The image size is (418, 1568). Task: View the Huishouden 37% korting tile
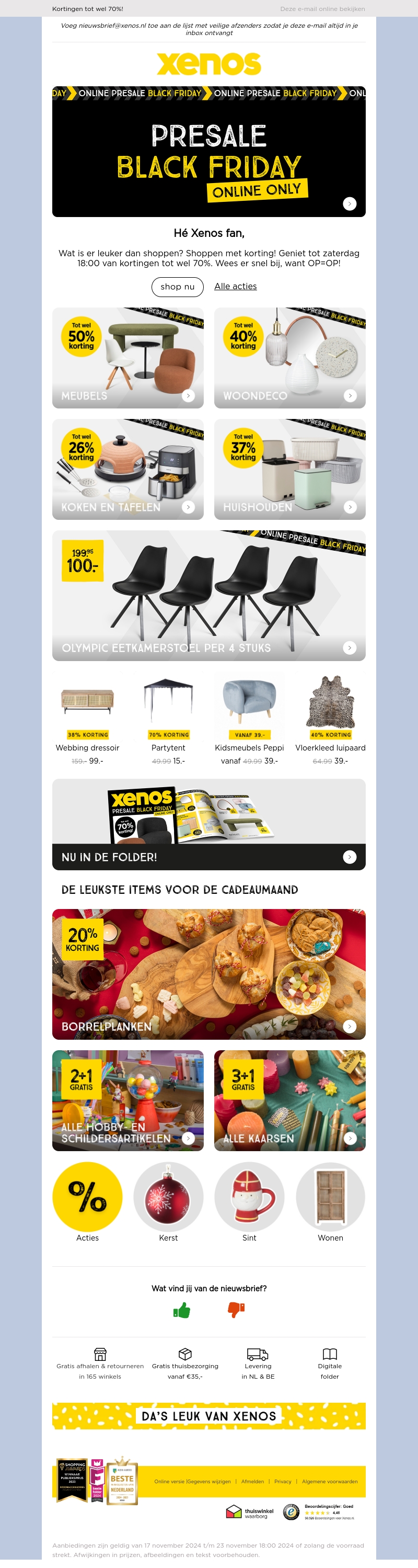(x=289, y=469)
